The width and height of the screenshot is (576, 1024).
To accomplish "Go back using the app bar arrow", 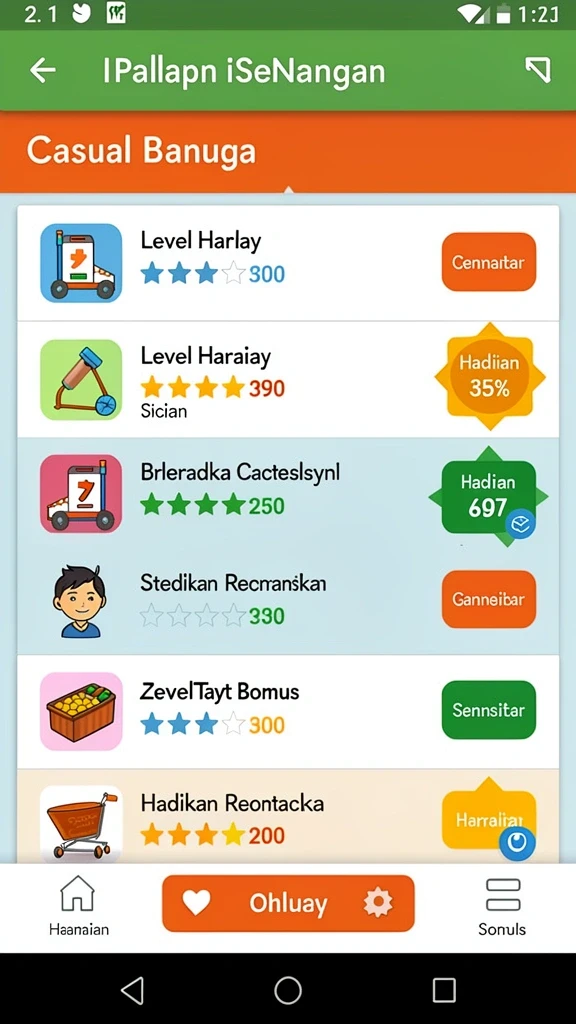I will coord(42,70).
